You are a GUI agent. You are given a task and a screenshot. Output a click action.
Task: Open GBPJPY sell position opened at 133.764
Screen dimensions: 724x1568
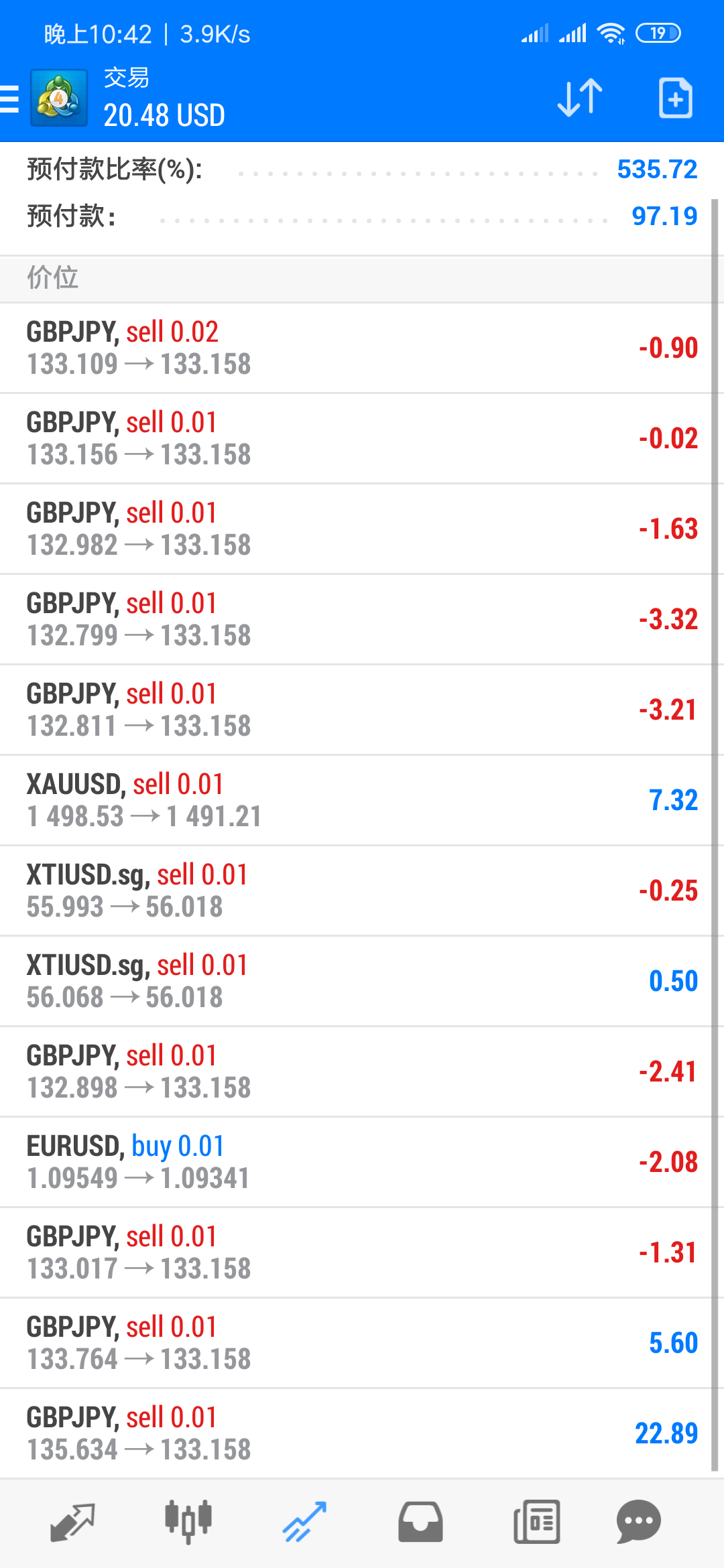pos(362,1343)
